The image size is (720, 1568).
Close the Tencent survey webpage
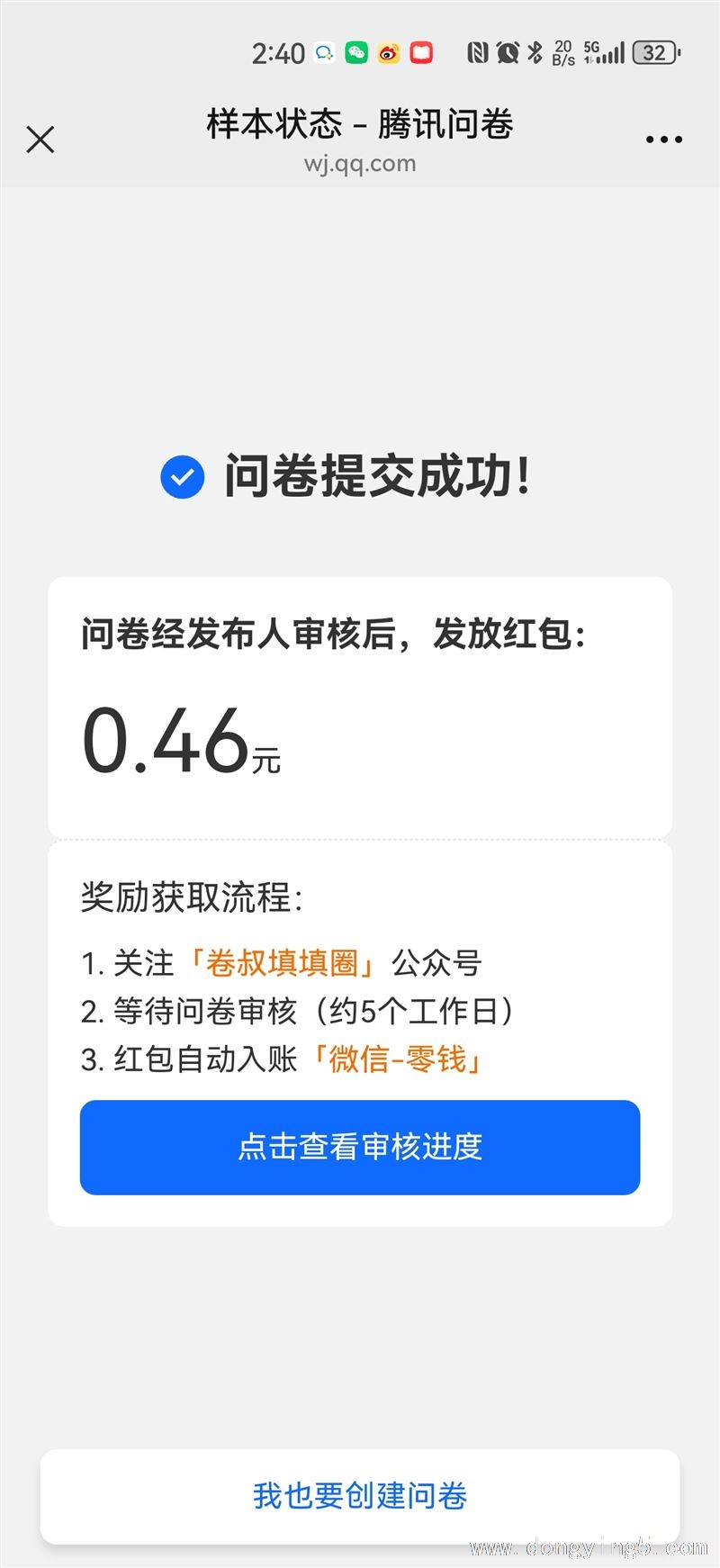(40, 140)
